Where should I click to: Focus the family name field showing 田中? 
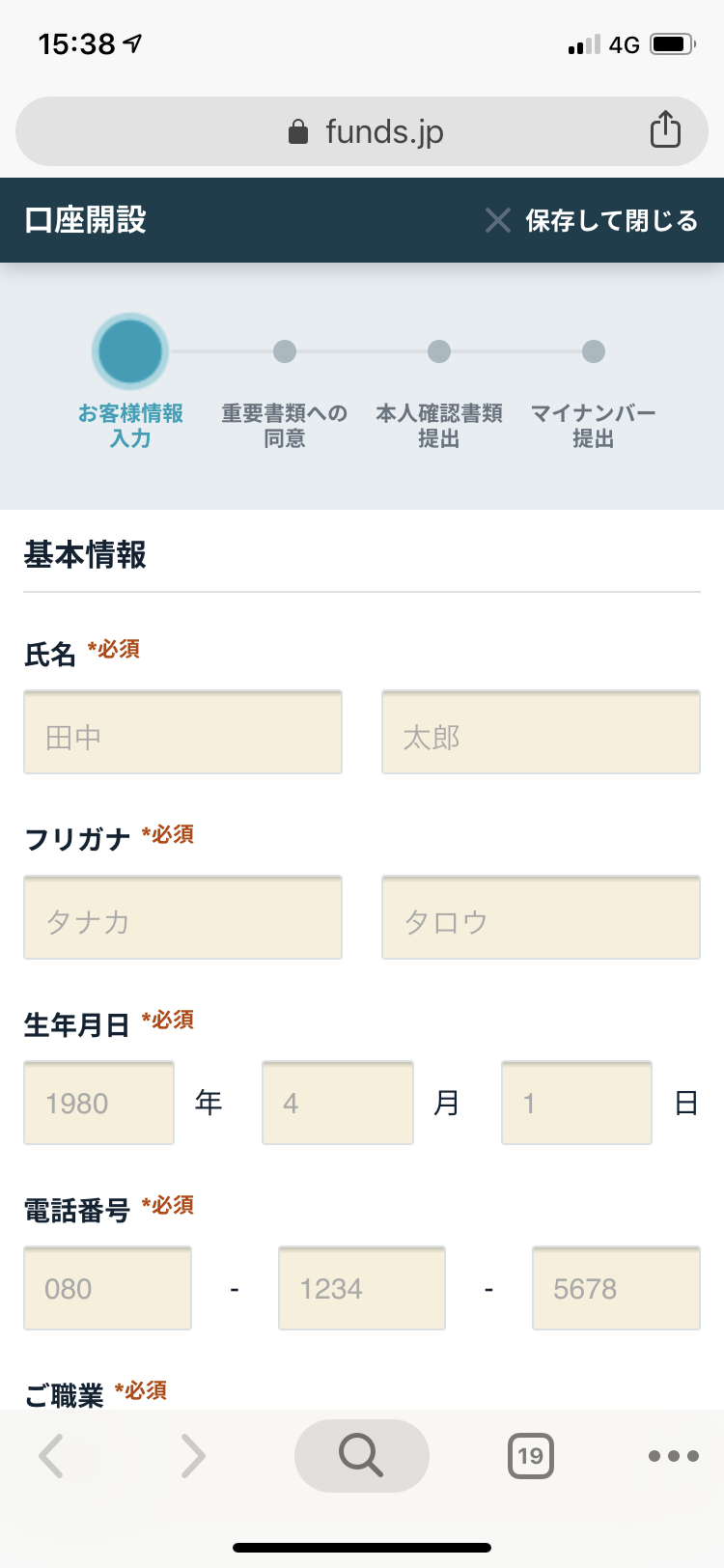click(183, 733)
